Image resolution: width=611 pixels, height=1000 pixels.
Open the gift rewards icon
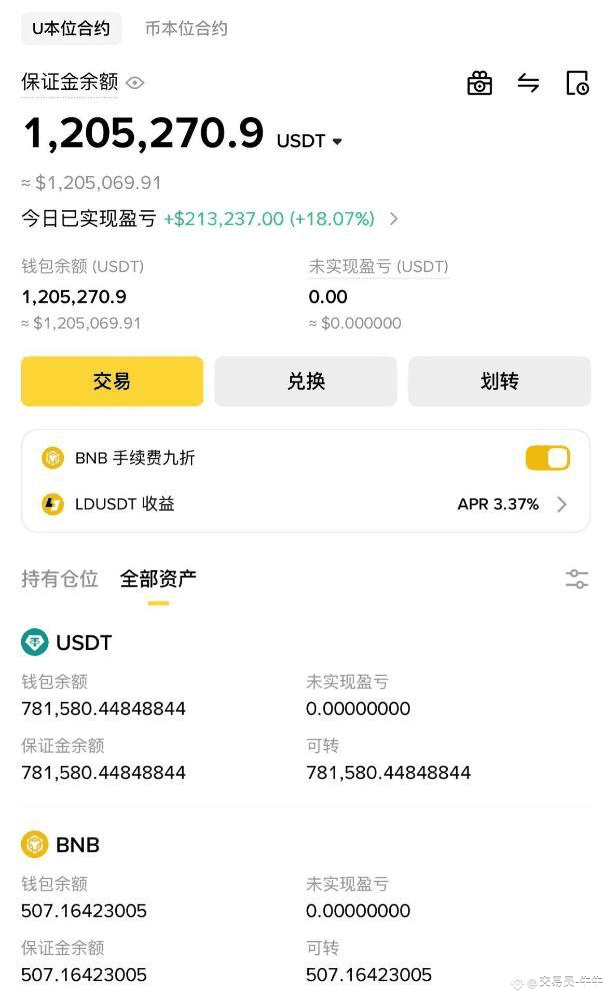pos(480,83)
